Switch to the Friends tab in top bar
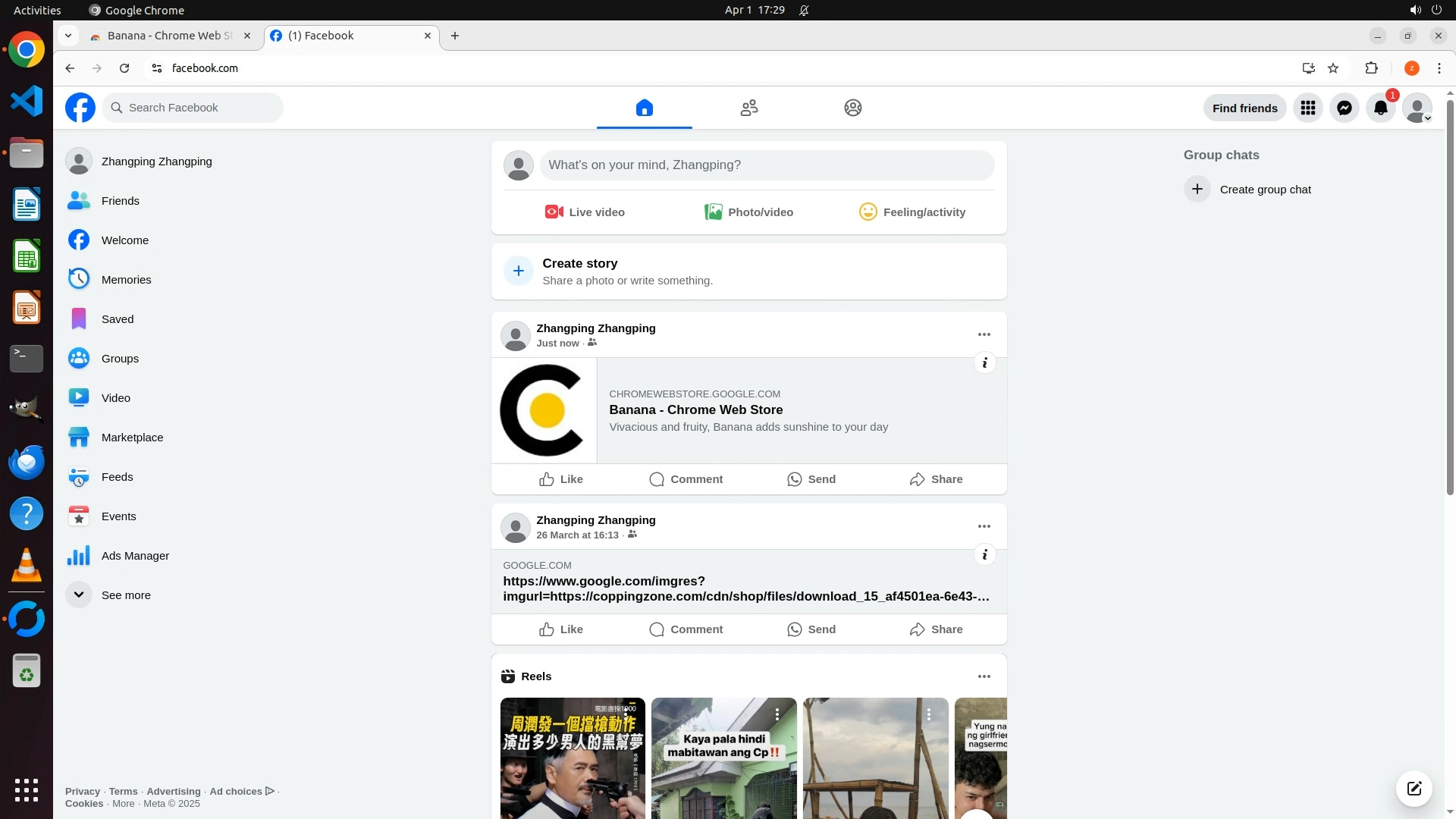 (x=748, y=108)
